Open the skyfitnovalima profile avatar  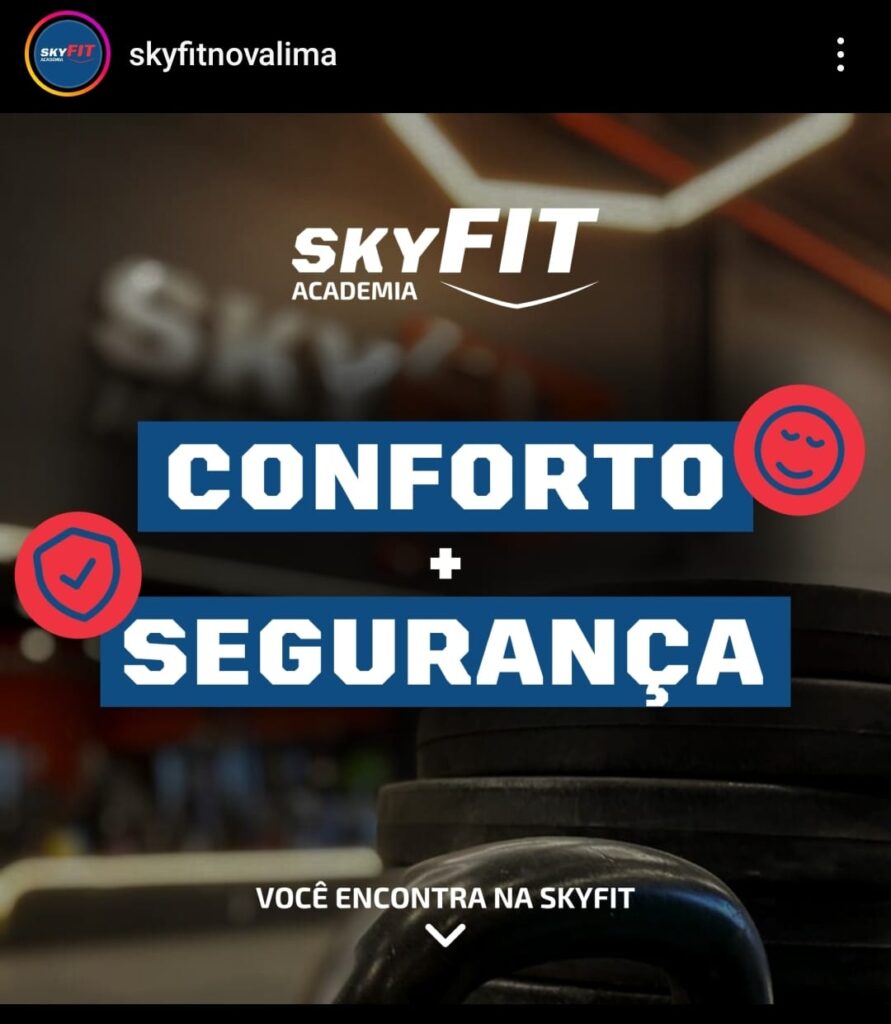click(67, 54)
